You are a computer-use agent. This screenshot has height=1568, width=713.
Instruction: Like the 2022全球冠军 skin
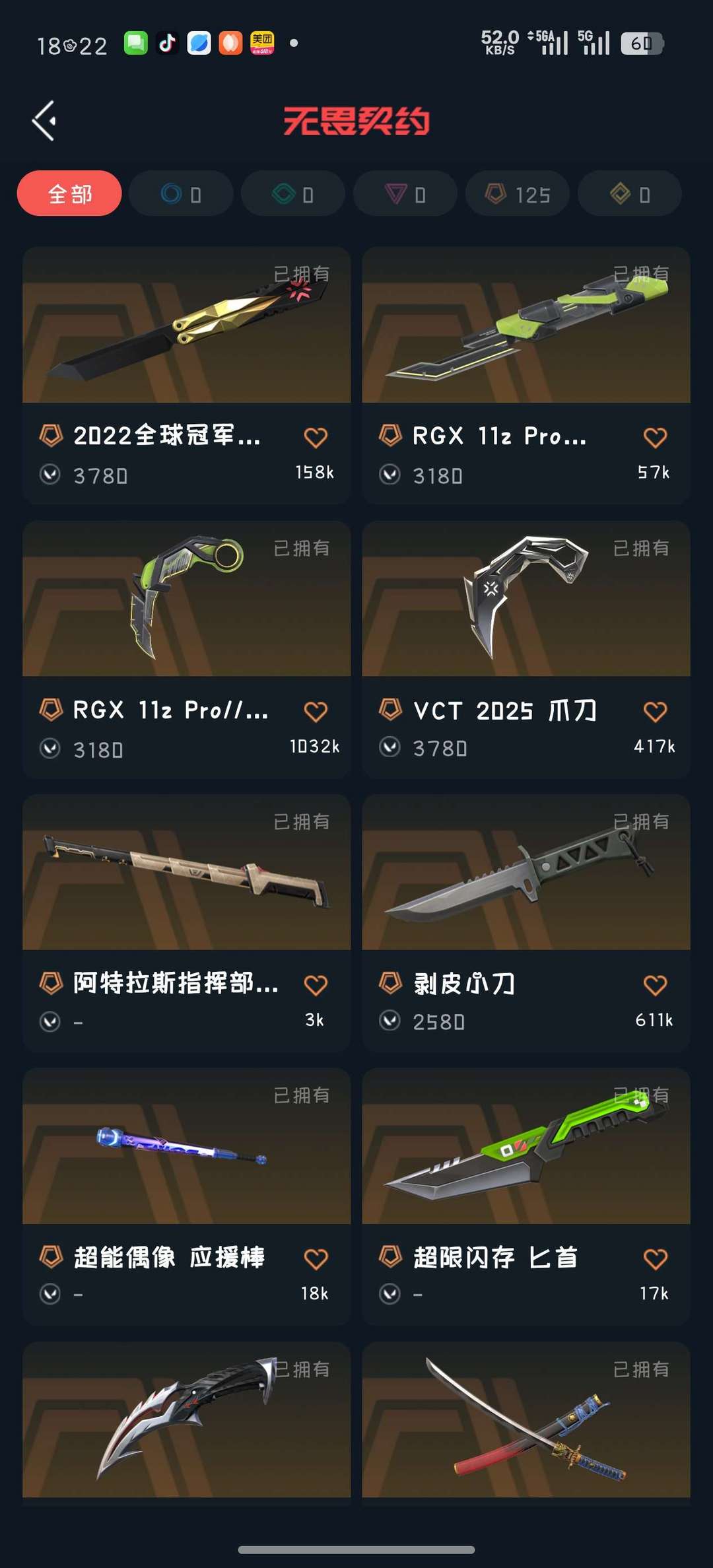point(316,437)
